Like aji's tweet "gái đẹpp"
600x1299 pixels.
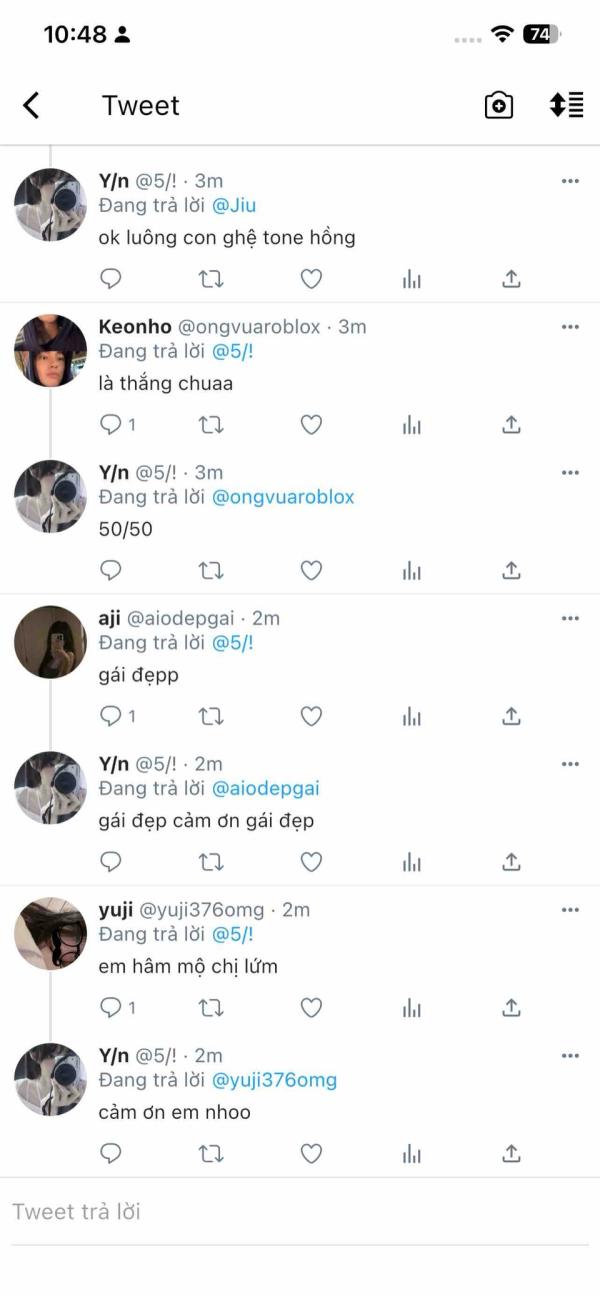tap(311, 716)
